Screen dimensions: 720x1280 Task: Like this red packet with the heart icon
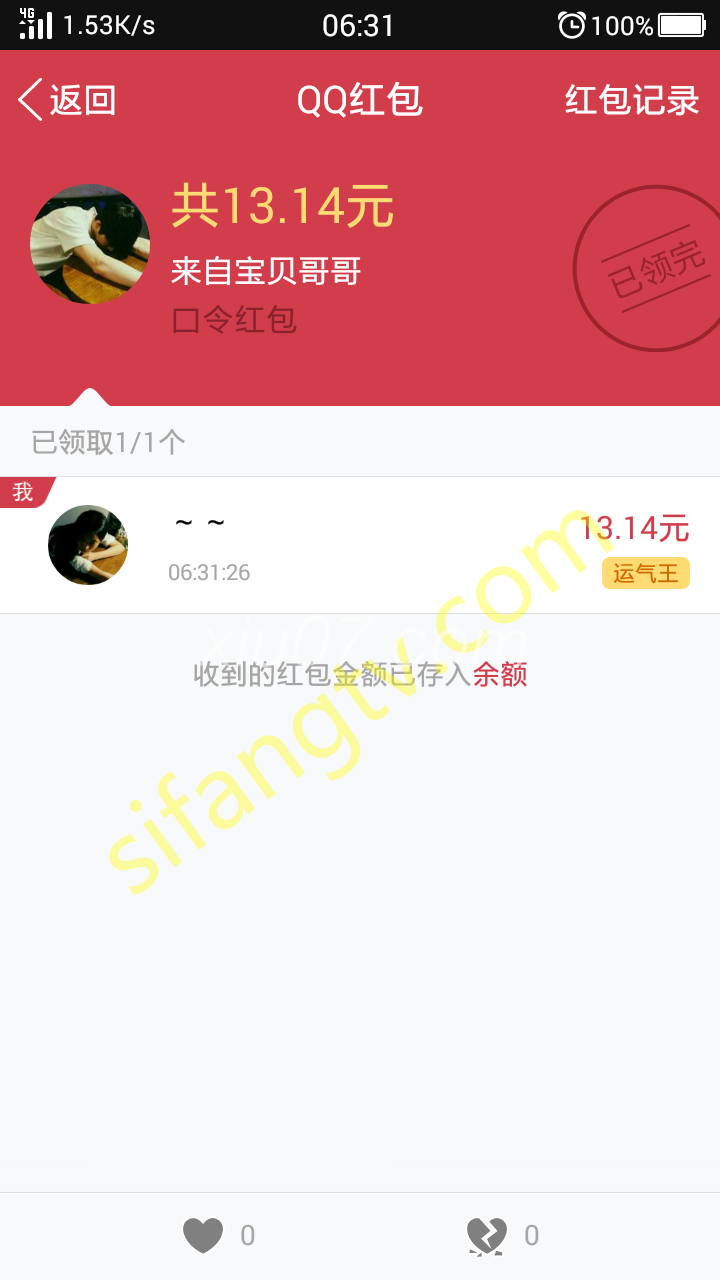(203, 1236)
